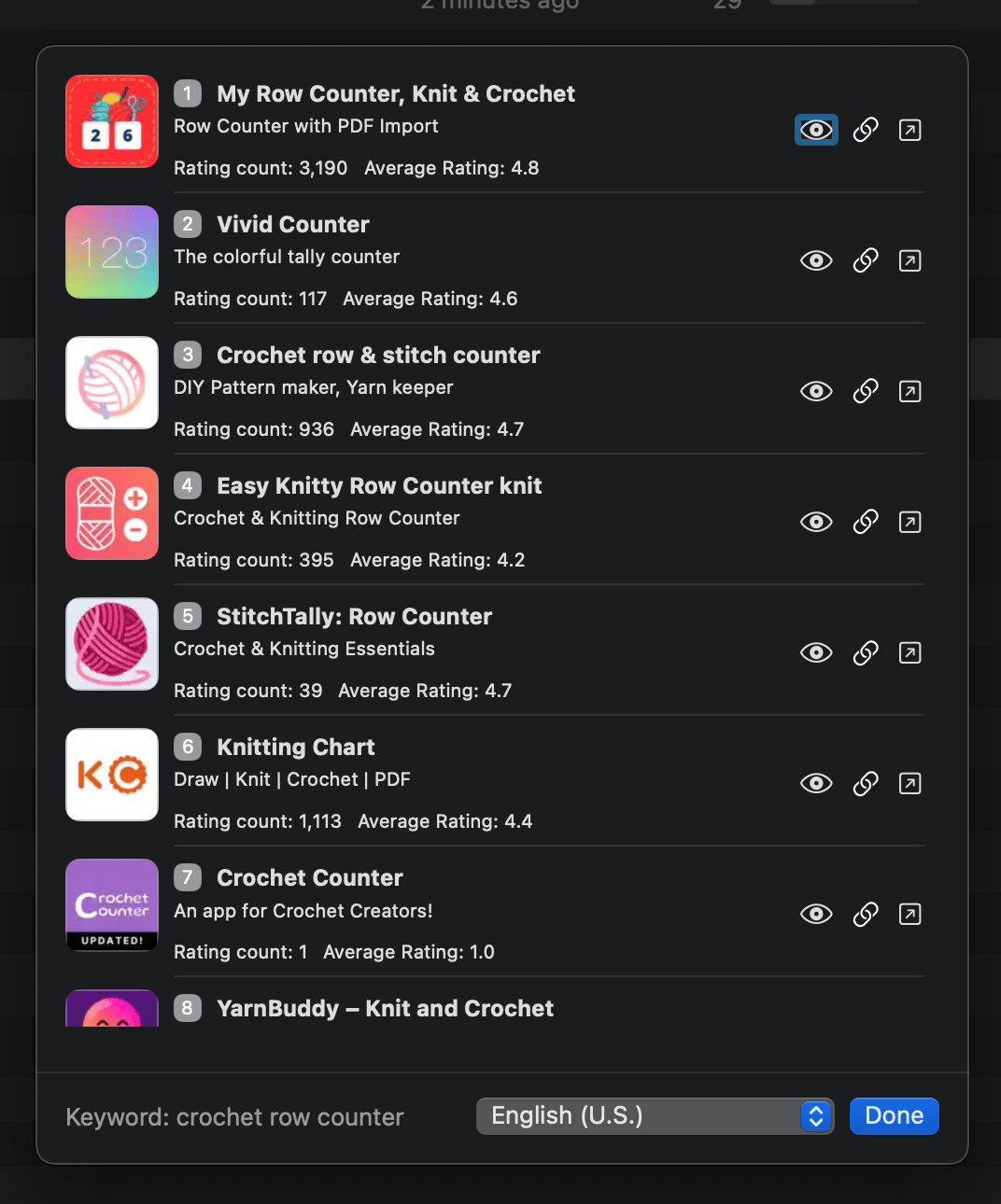Open My Row Counter in external window
This screenshot has width=1001, height=1204.
coord(909,130)
